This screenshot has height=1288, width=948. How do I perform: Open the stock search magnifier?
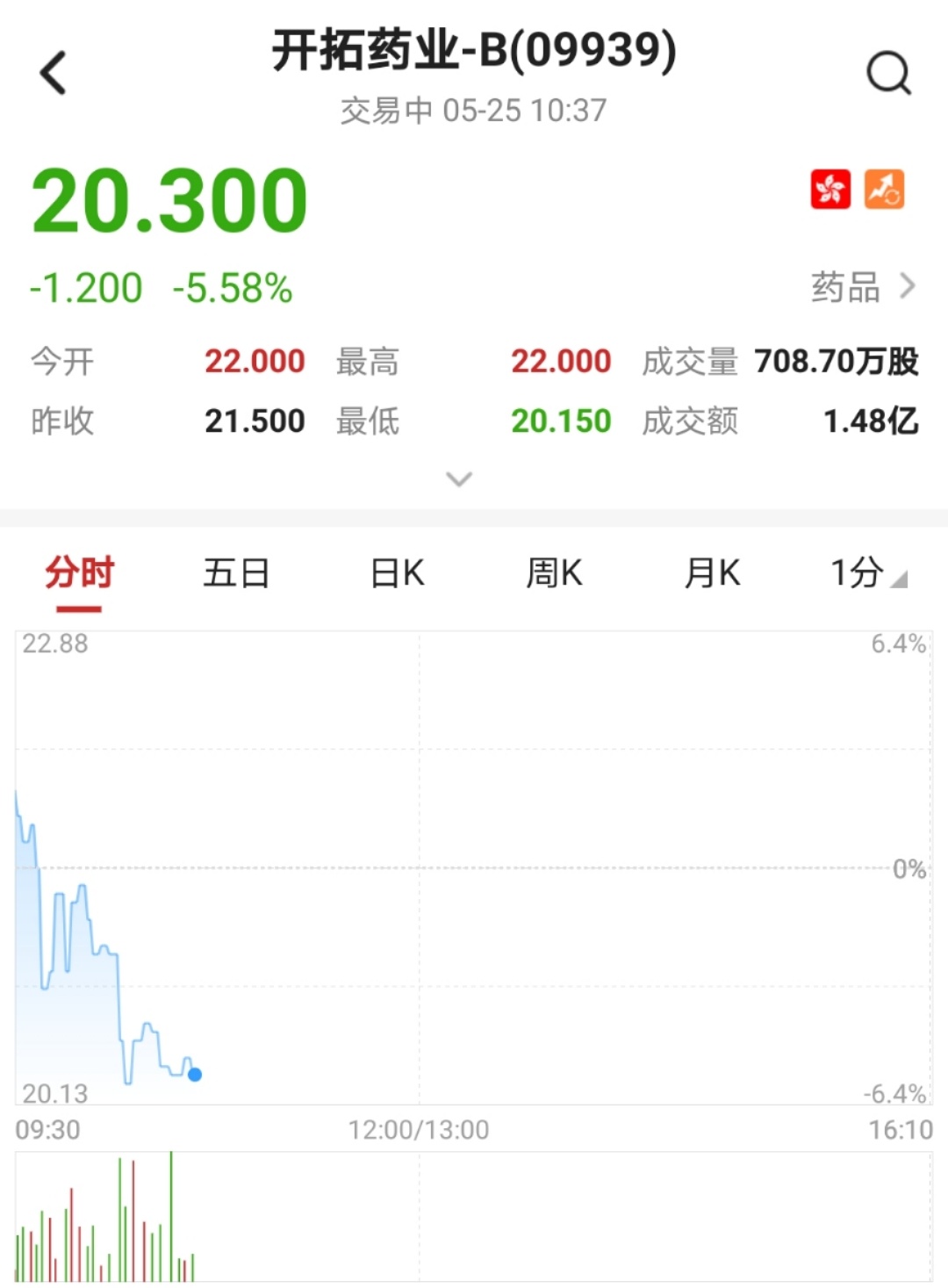888,73
